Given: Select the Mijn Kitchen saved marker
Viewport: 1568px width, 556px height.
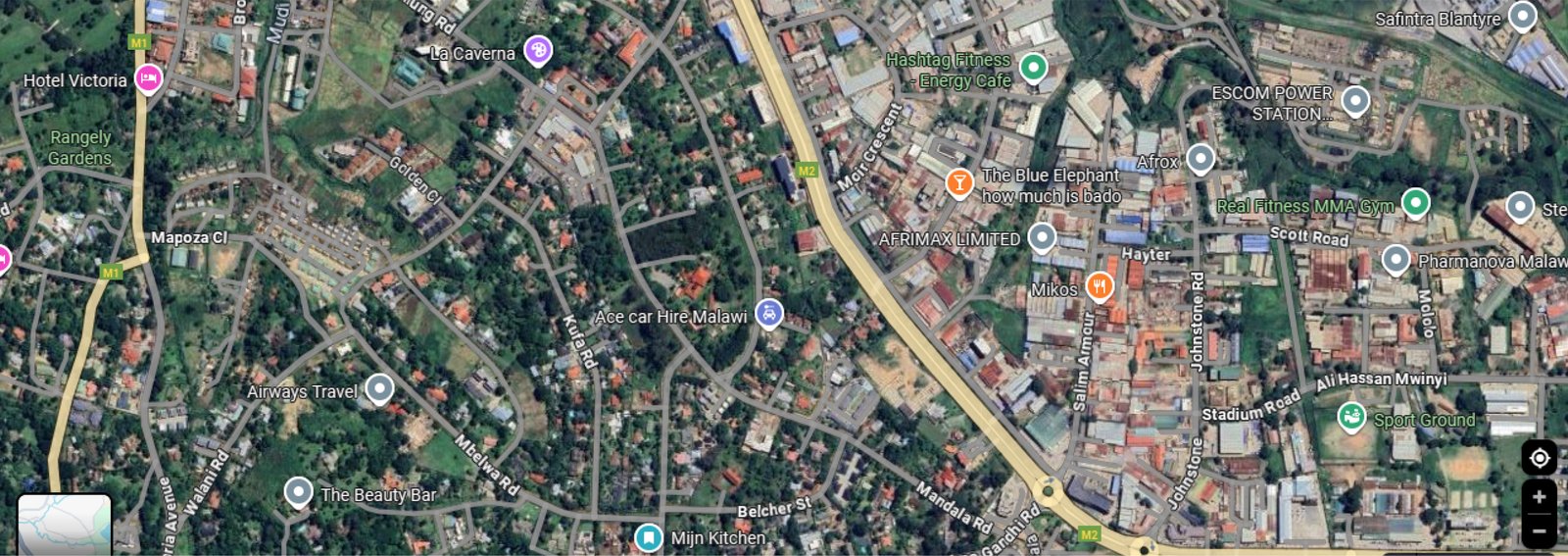Looking at the screenshot, I should pyautogui.click(x=648, y=537).
